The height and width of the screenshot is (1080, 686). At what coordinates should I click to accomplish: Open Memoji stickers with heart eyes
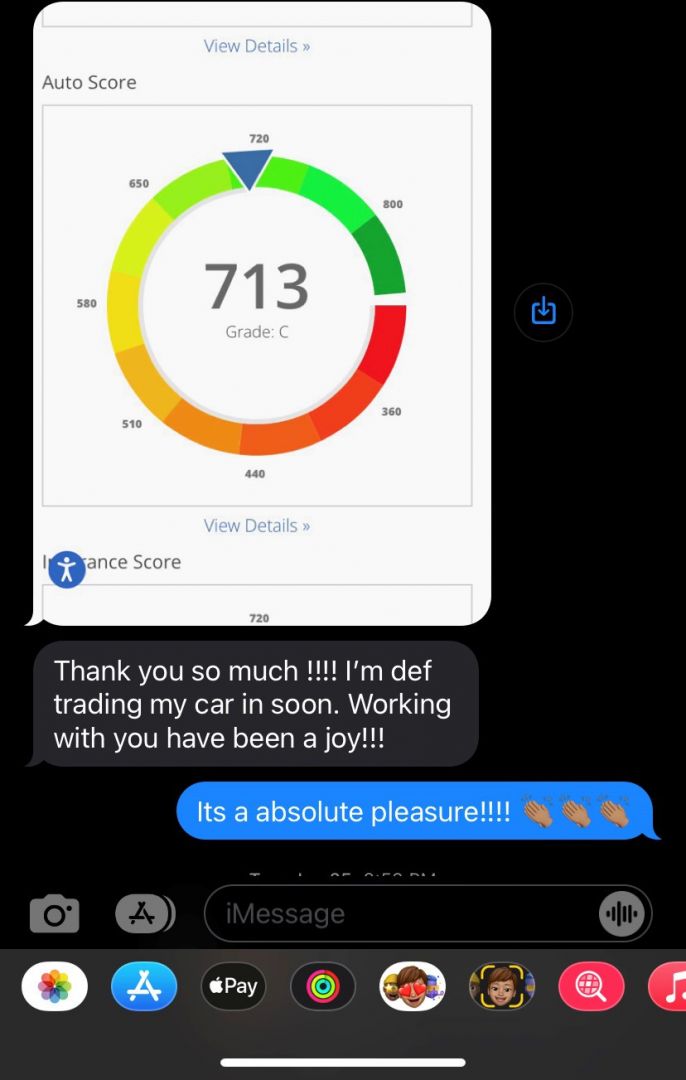click(412, 988)
